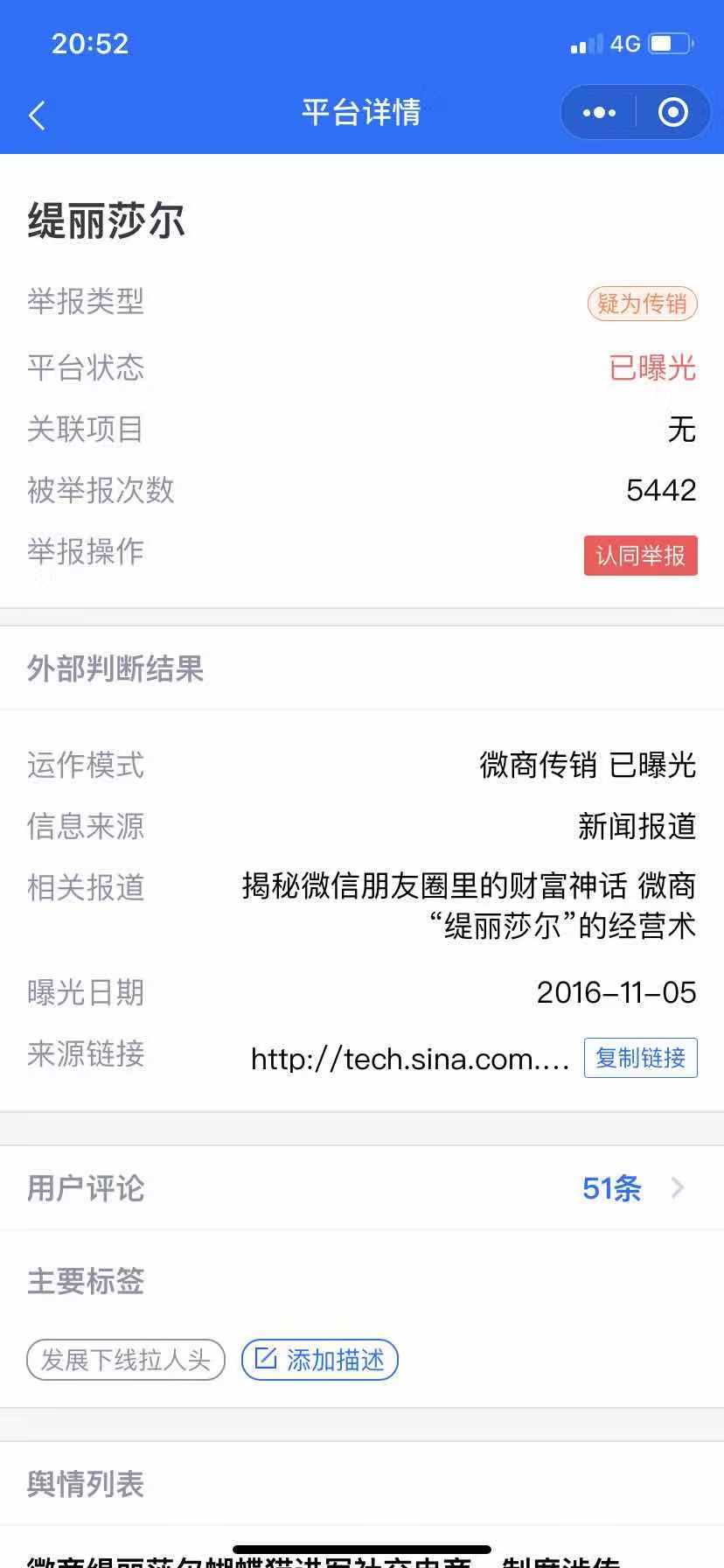Go back using the top-left arrow
The width and height of the screenshot is (724, 1568).
[x=37, y=115]
